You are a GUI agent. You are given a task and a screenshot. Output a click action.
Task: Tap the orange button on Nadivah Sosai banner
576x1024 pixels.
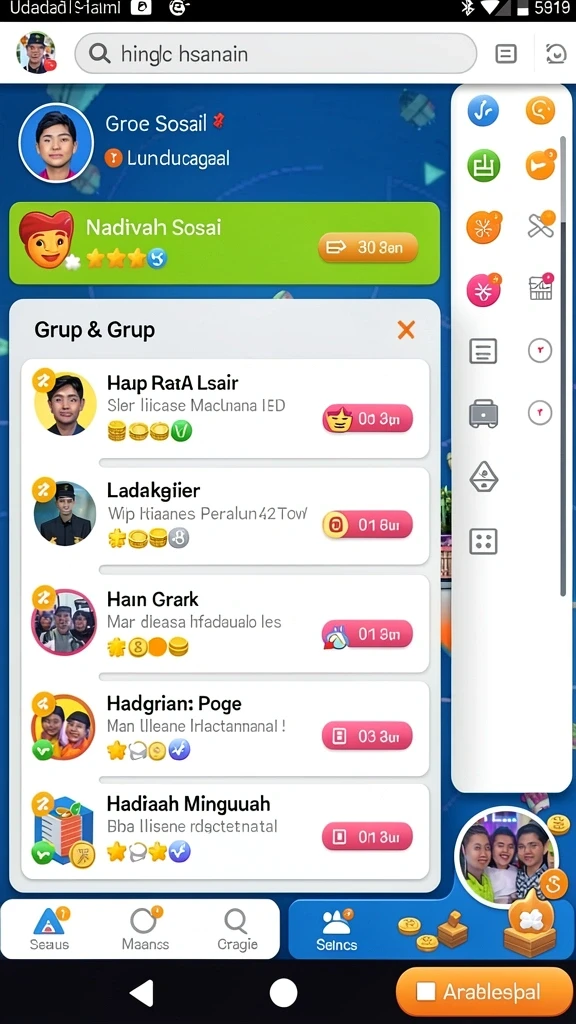coord(368,248)
